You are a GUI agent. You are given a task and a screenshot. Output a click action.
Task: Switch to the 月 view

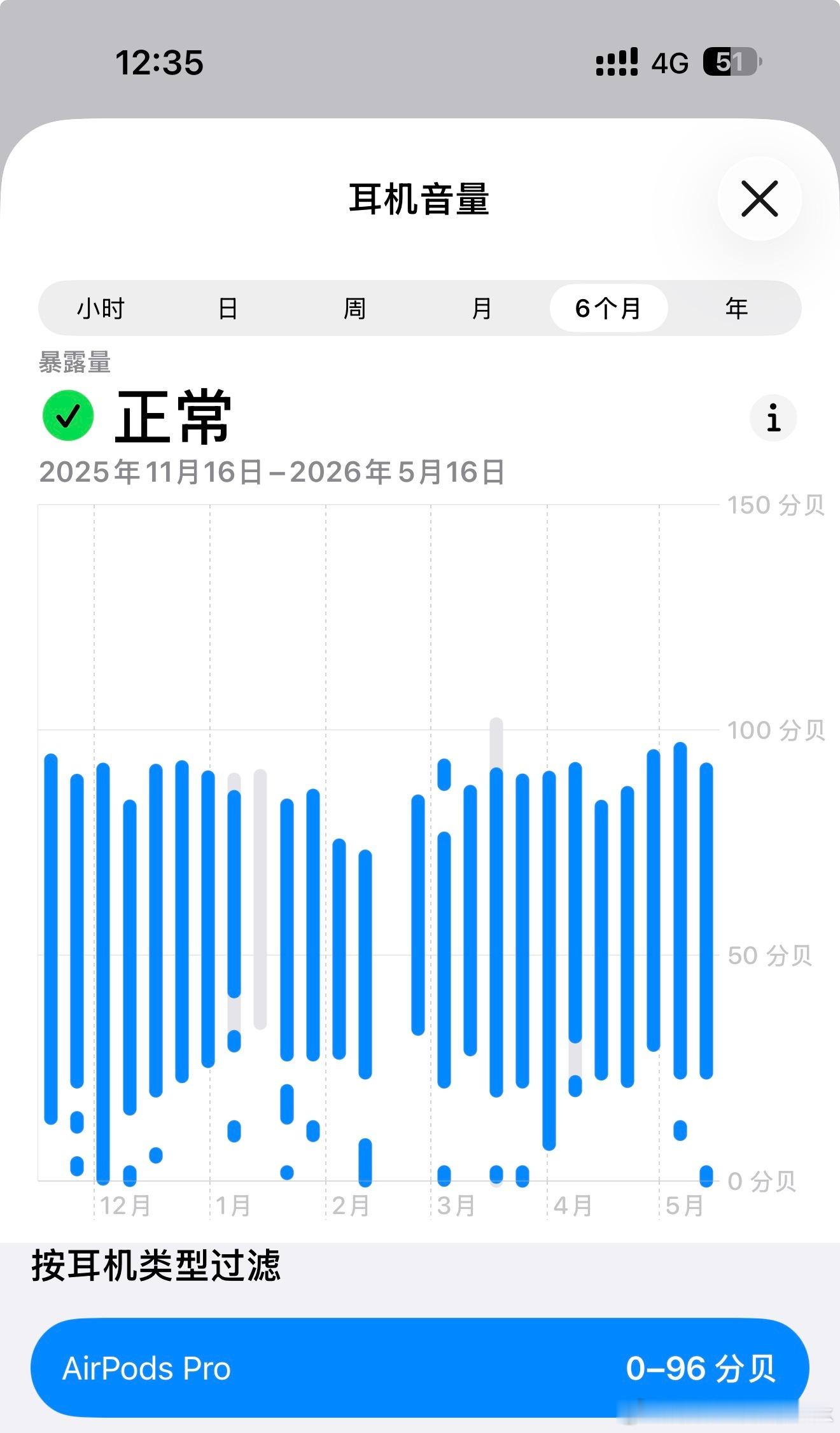pyautogui.click(x=482, y=309)
